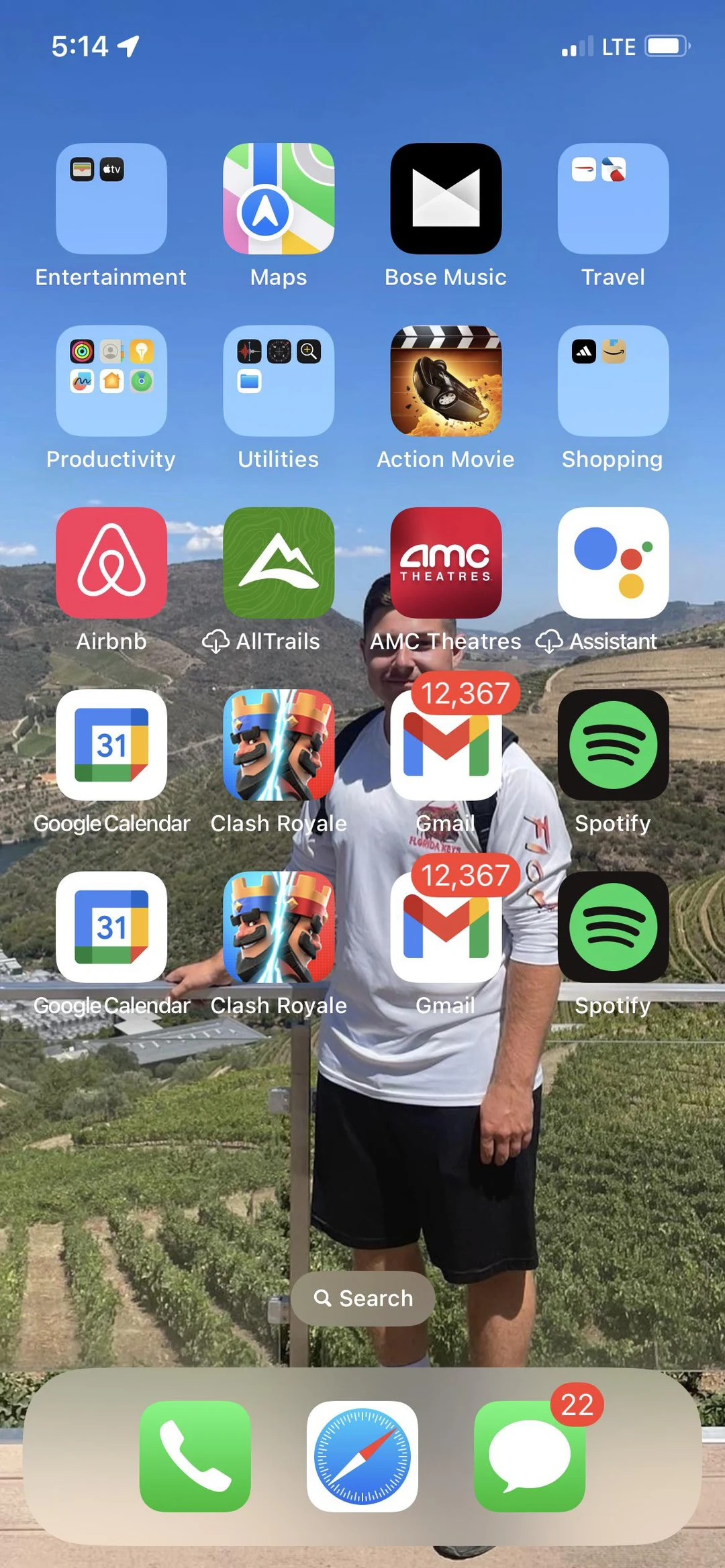The height and width of the screenshot is (1568, 725).
Task: Launch Airbnb
Action: pyautogui.click(x=111, y=563)
